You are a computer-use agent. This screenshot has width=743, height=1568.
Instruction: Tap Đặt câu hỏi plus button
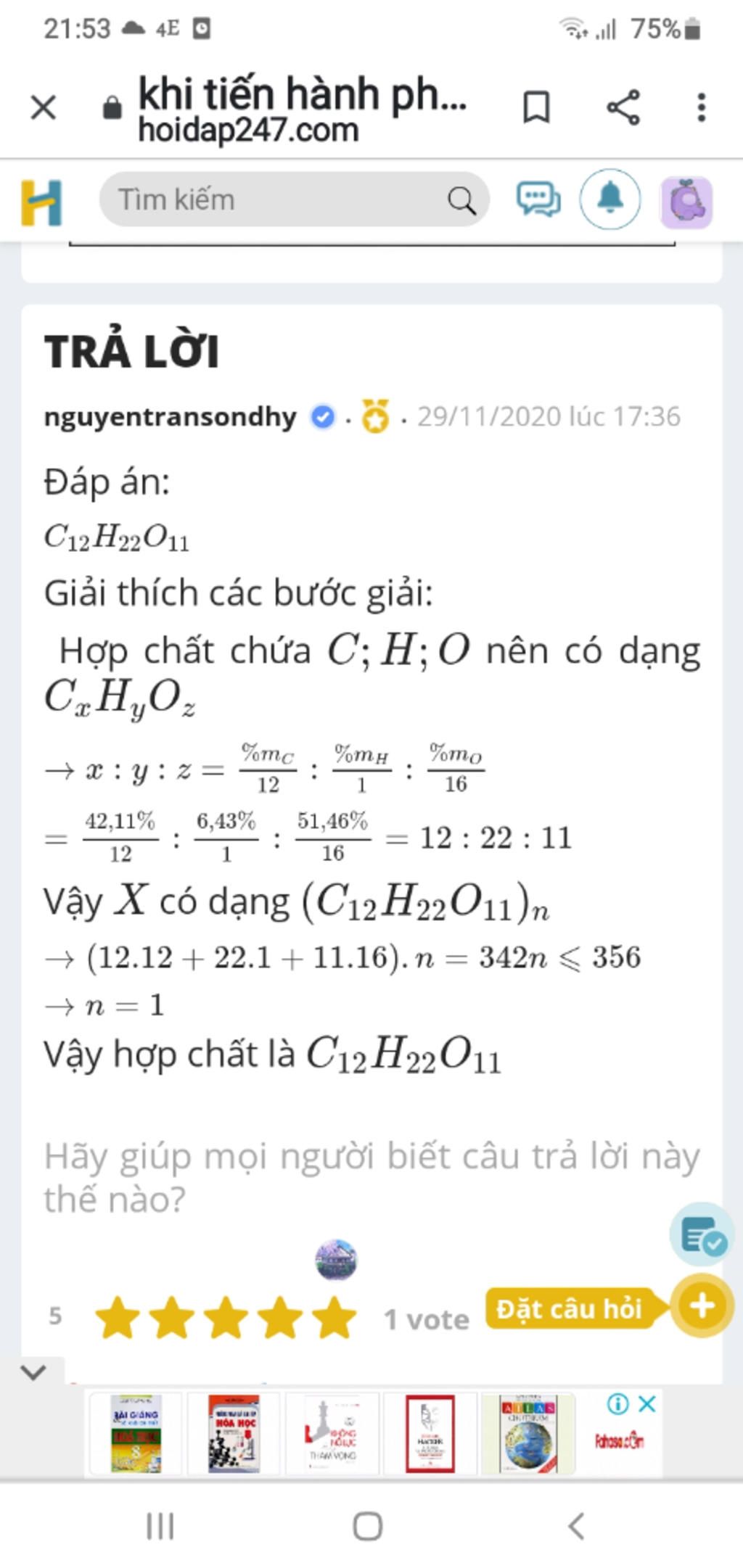coord(701,1306)
